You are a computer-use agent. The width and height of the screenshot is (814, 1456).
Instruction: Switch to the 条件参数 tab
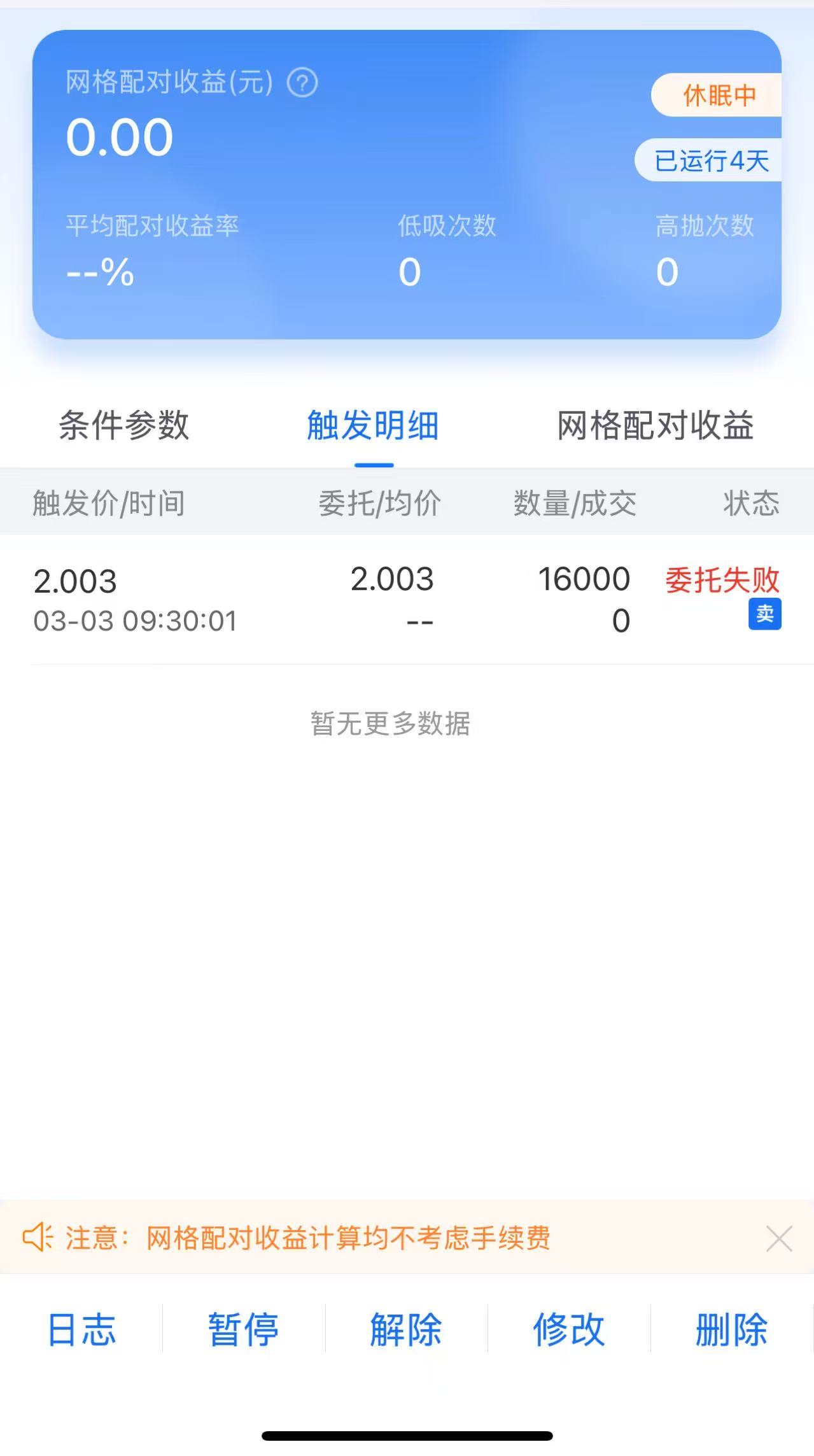(124, 425)
